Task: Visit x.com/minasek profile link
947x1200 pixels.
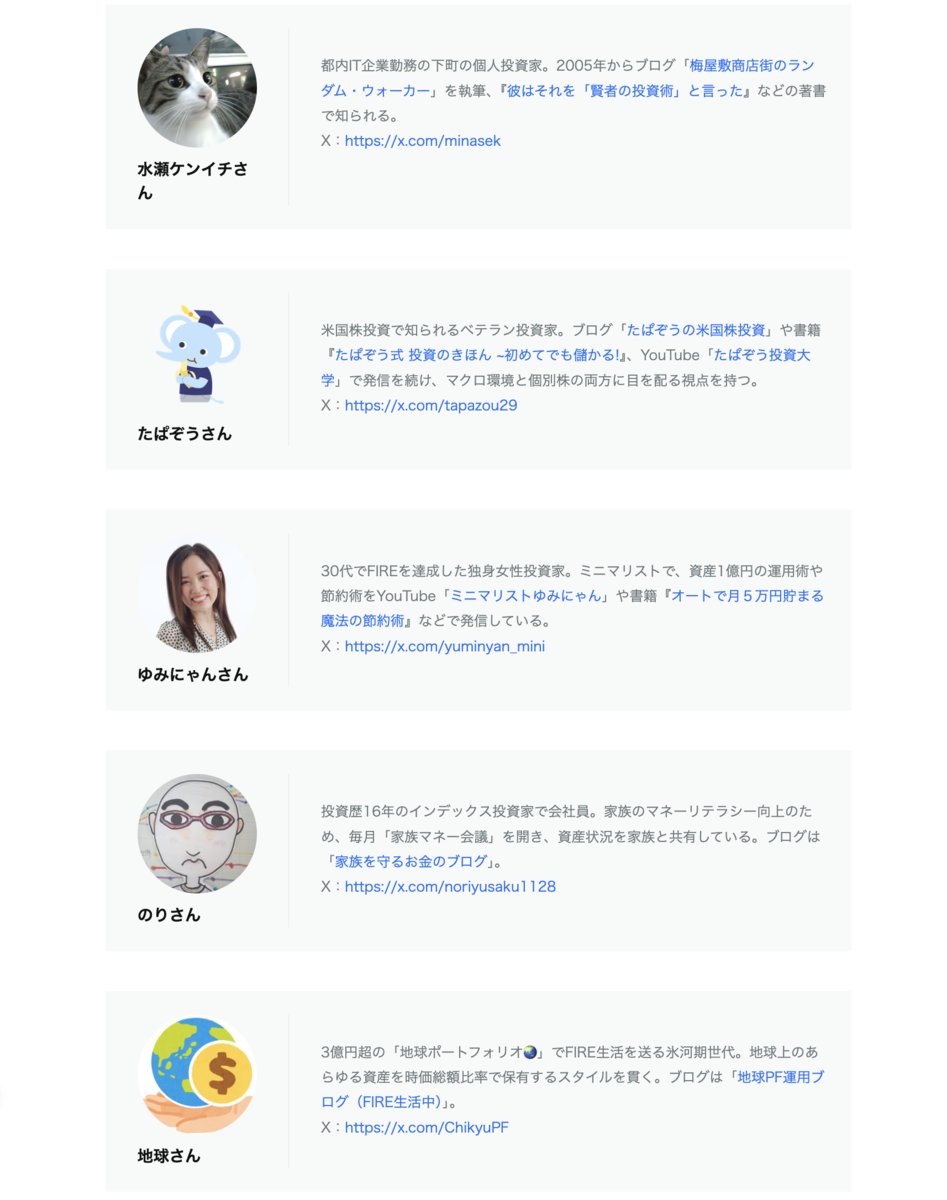Action: [423, 141]
